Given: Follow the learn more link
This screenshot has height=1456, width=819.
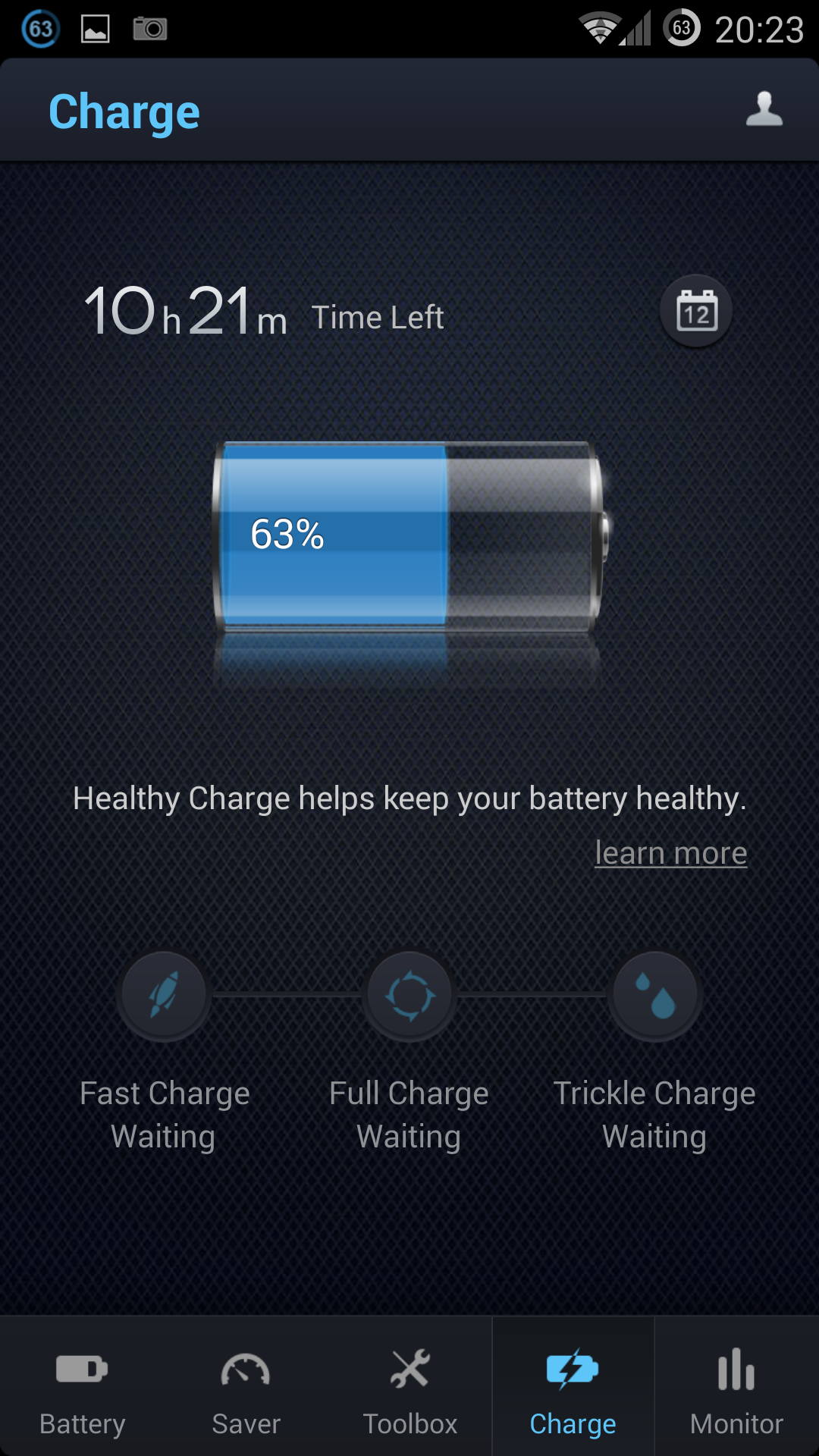Looking at the screenshot, I should [670, 853].
